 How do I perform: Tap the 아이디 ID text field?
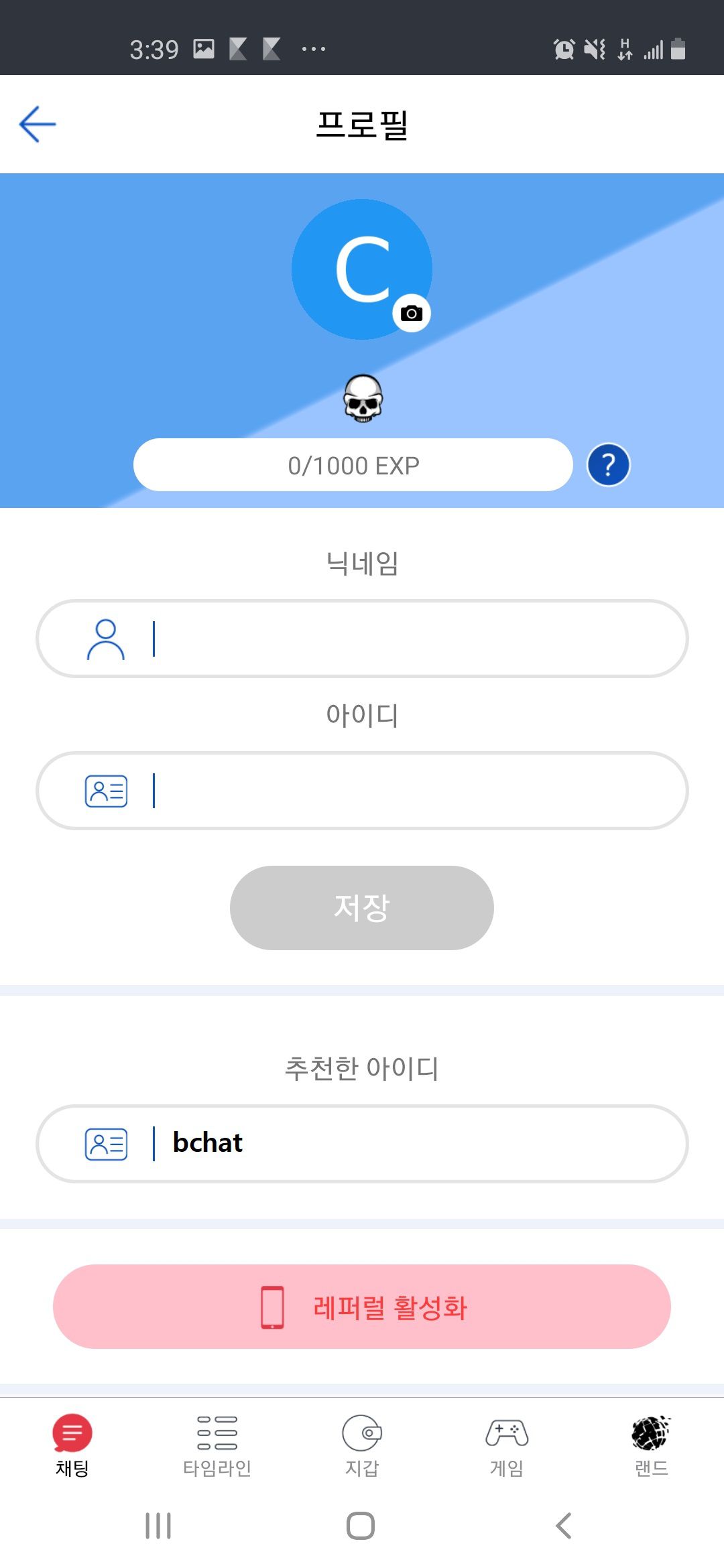pyautogui.click(x=362, y=791)
